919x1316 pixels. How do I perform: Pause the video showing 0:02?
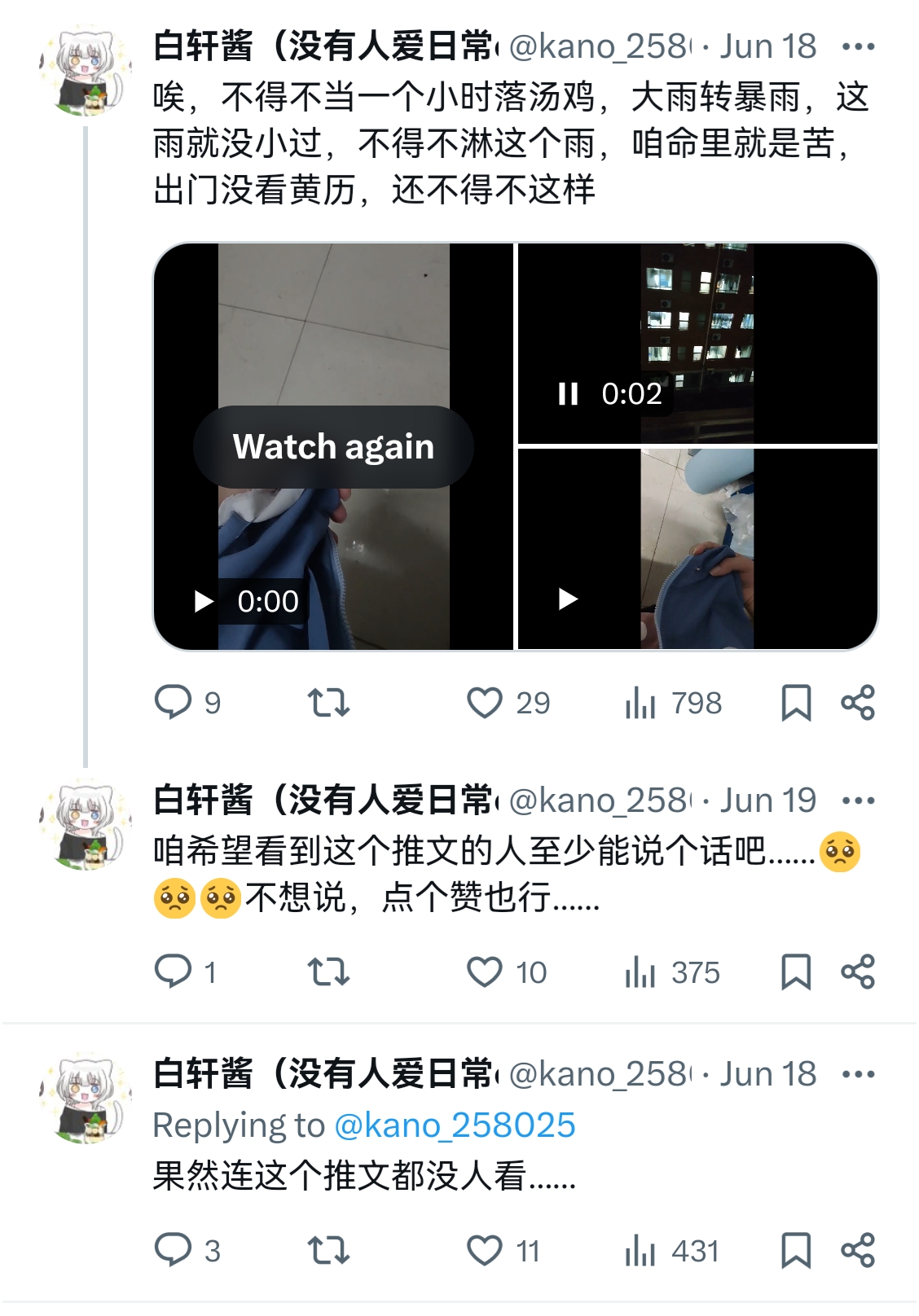click(x=568, y=394)
